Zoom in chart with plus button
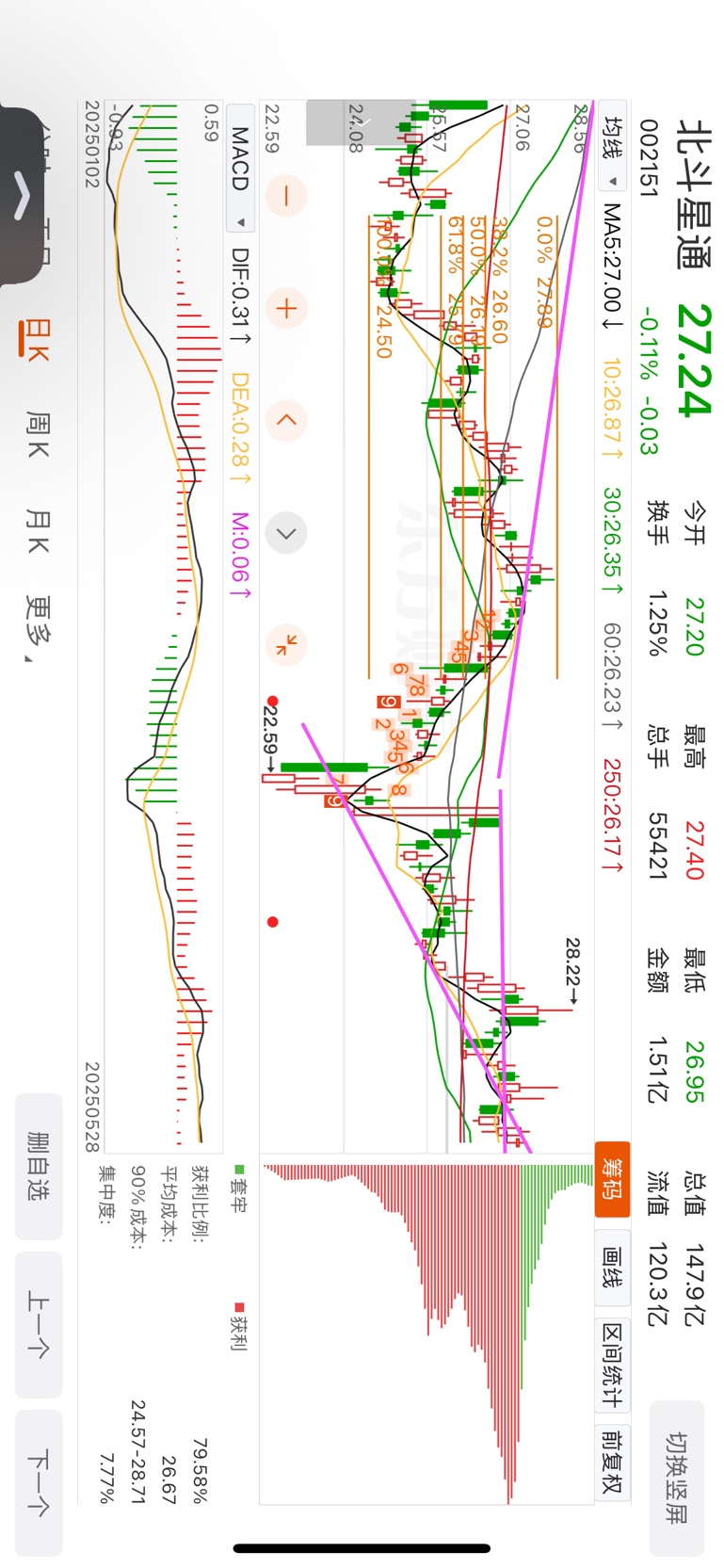 pos(287,308)
